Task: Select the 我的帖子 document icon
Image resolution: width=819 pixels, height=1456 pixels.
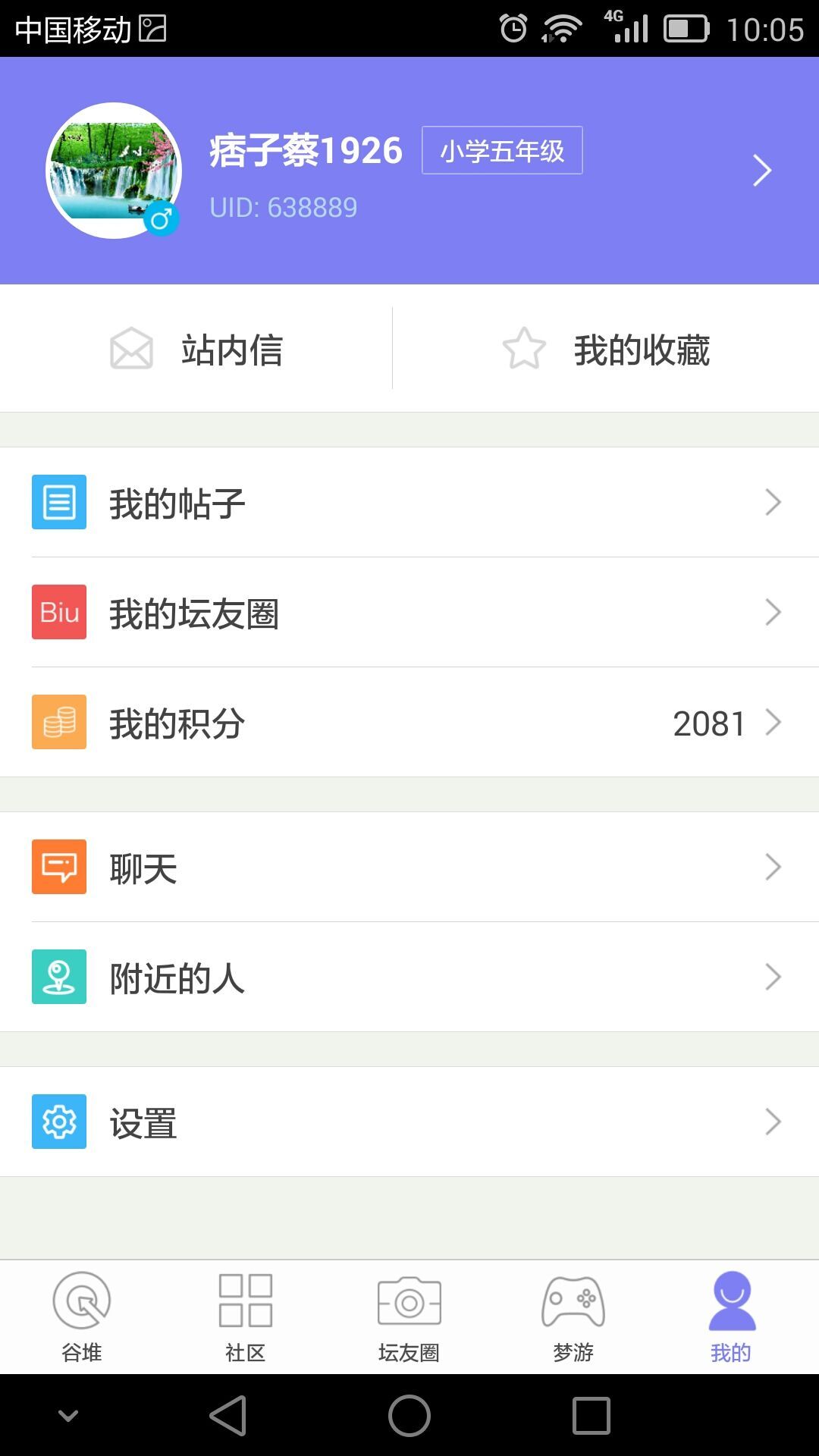Action: [58, 501]
